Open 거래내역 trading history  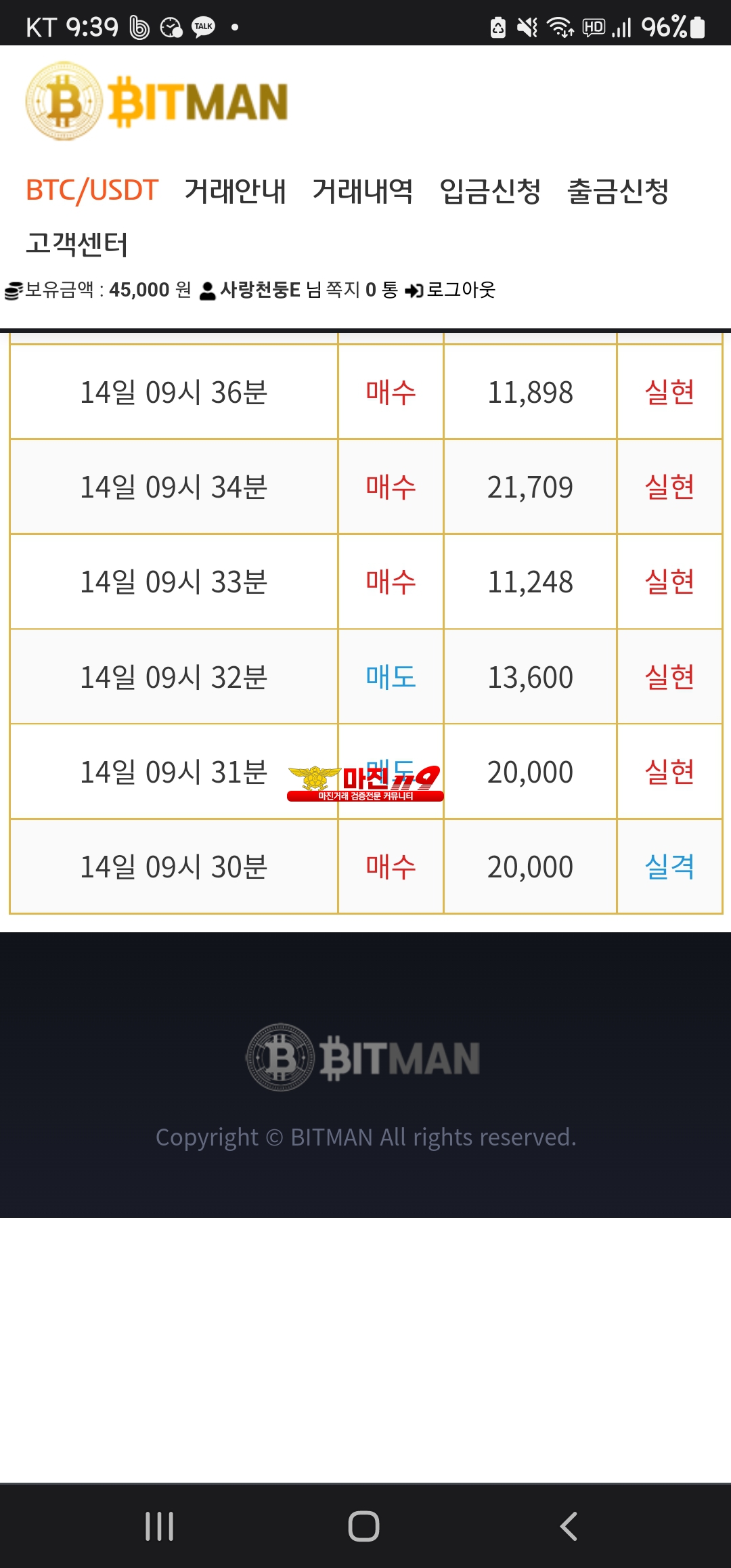point(363,190)
